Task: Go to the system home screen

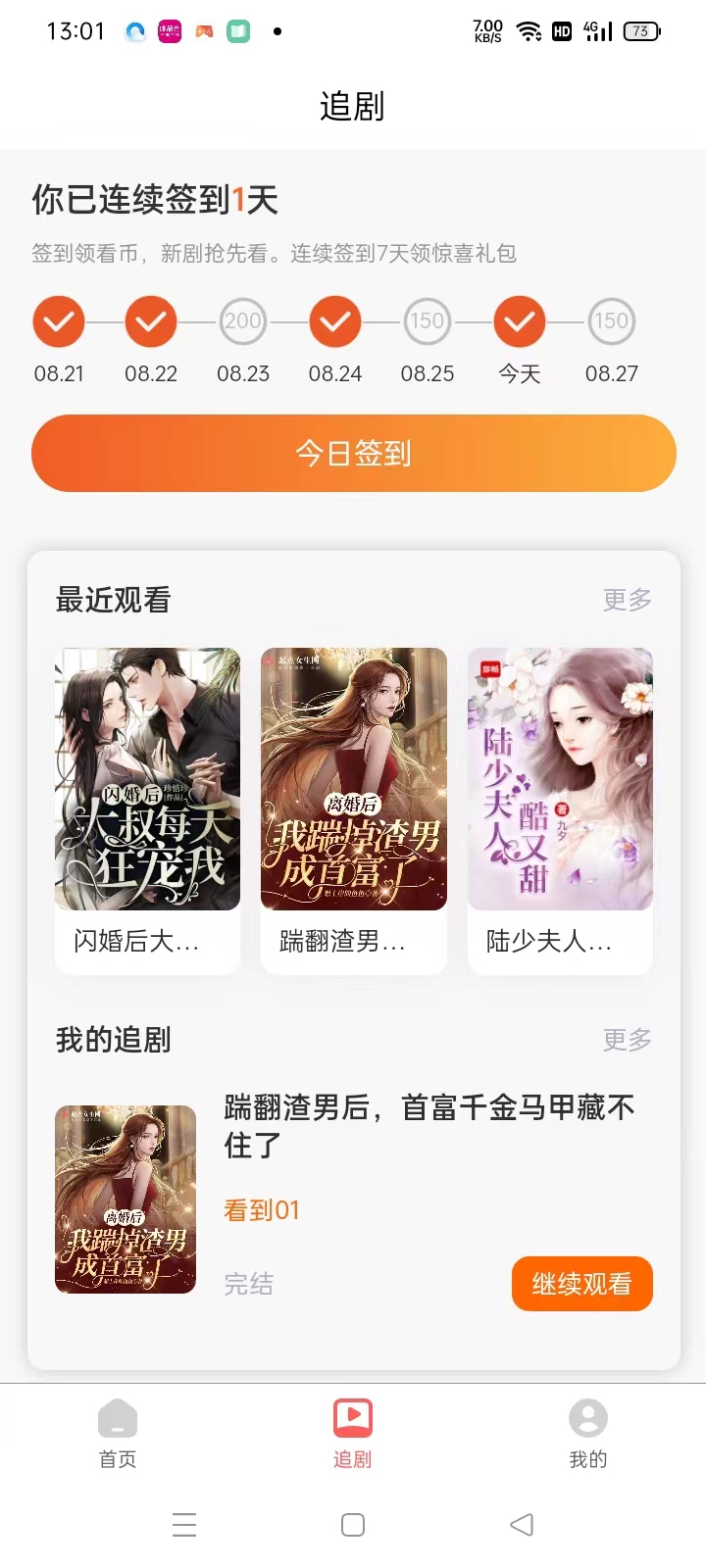Action: [x=353, y=1525]
